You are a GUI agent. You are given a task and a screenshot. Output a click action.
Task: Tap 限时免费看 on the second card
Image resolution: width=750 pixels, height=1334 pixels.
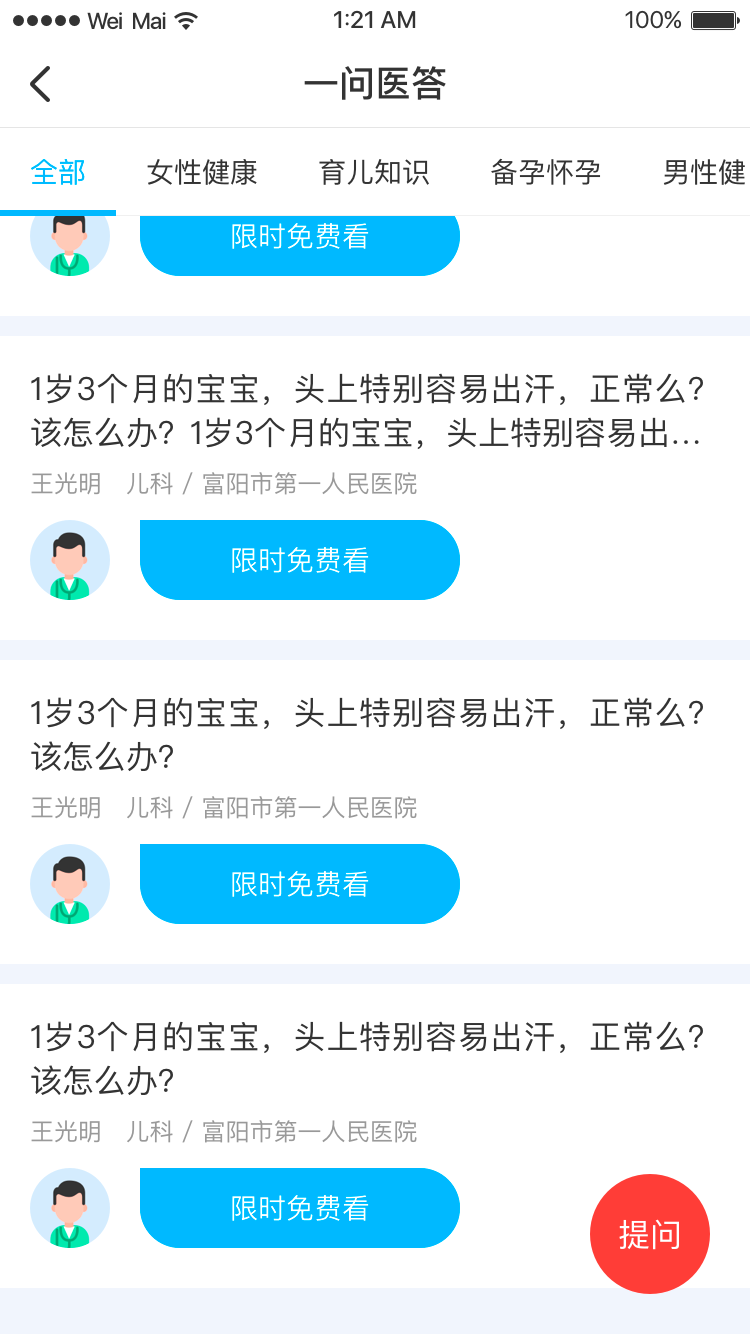pos(299,560)
